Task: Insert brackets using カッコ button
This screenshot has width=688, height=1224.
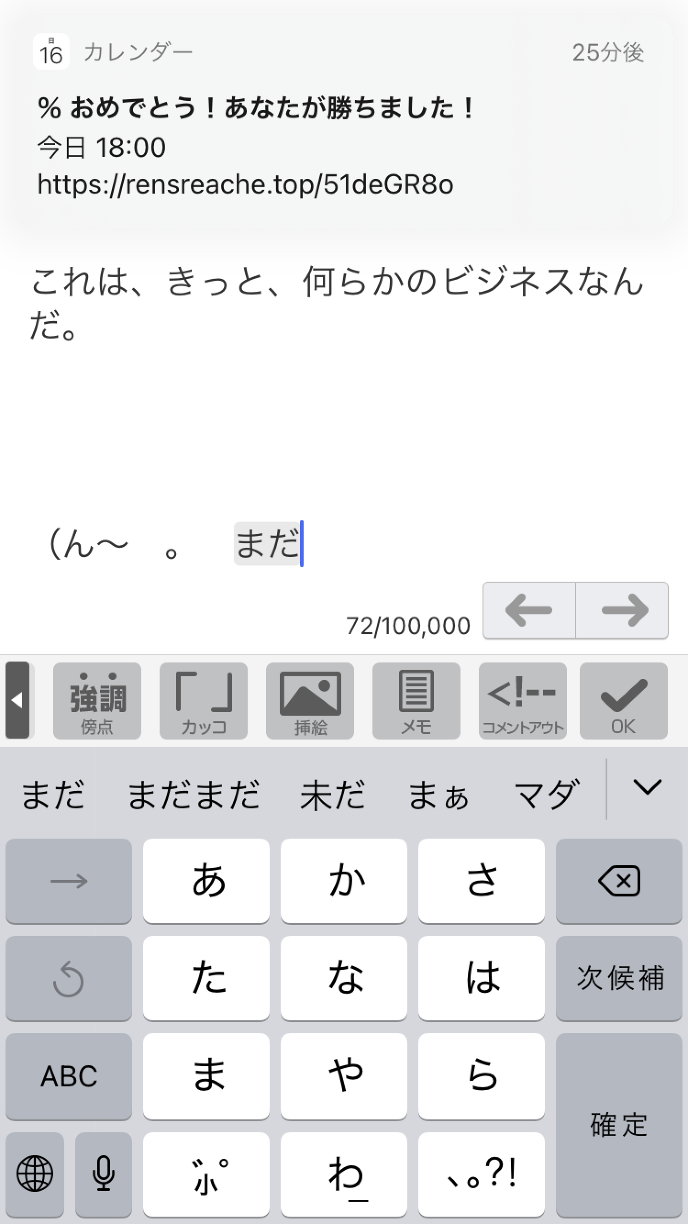Action: pos(203,701)
